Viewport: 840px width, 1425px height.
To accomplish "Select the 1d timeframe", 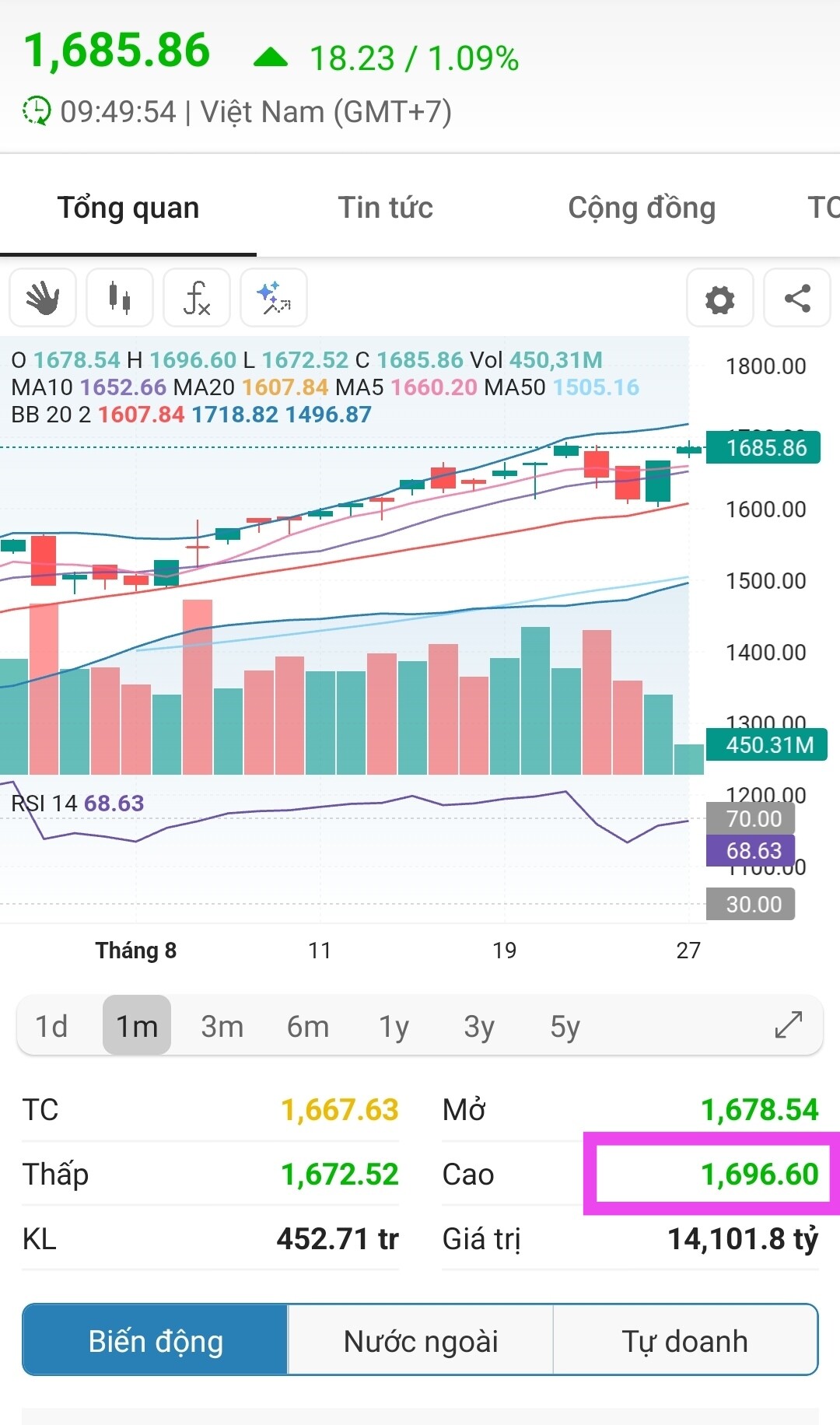I will pos(51,1026).
